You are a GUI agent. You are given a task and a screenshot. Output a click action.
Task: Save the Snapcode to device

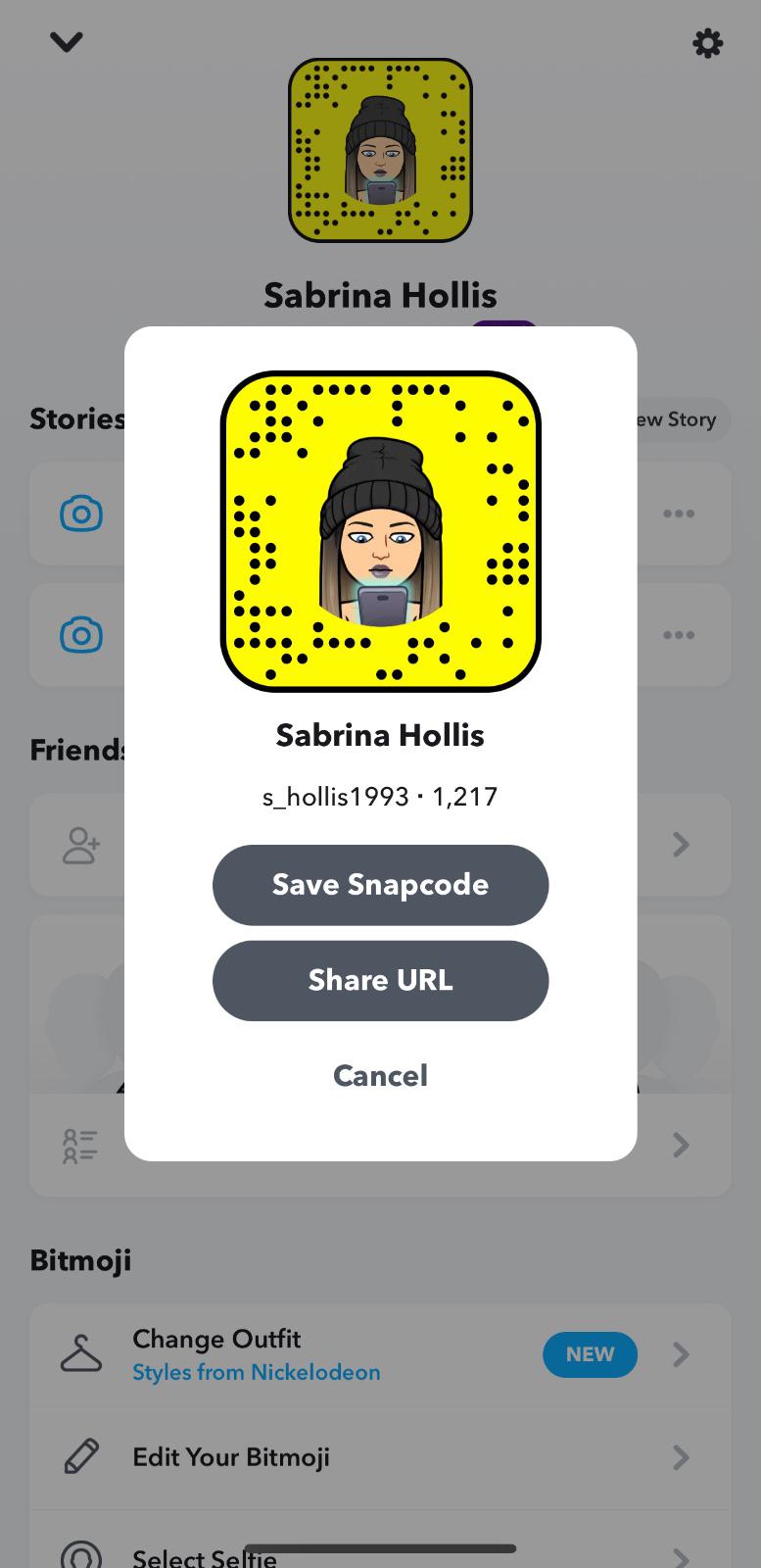(380, 885)
